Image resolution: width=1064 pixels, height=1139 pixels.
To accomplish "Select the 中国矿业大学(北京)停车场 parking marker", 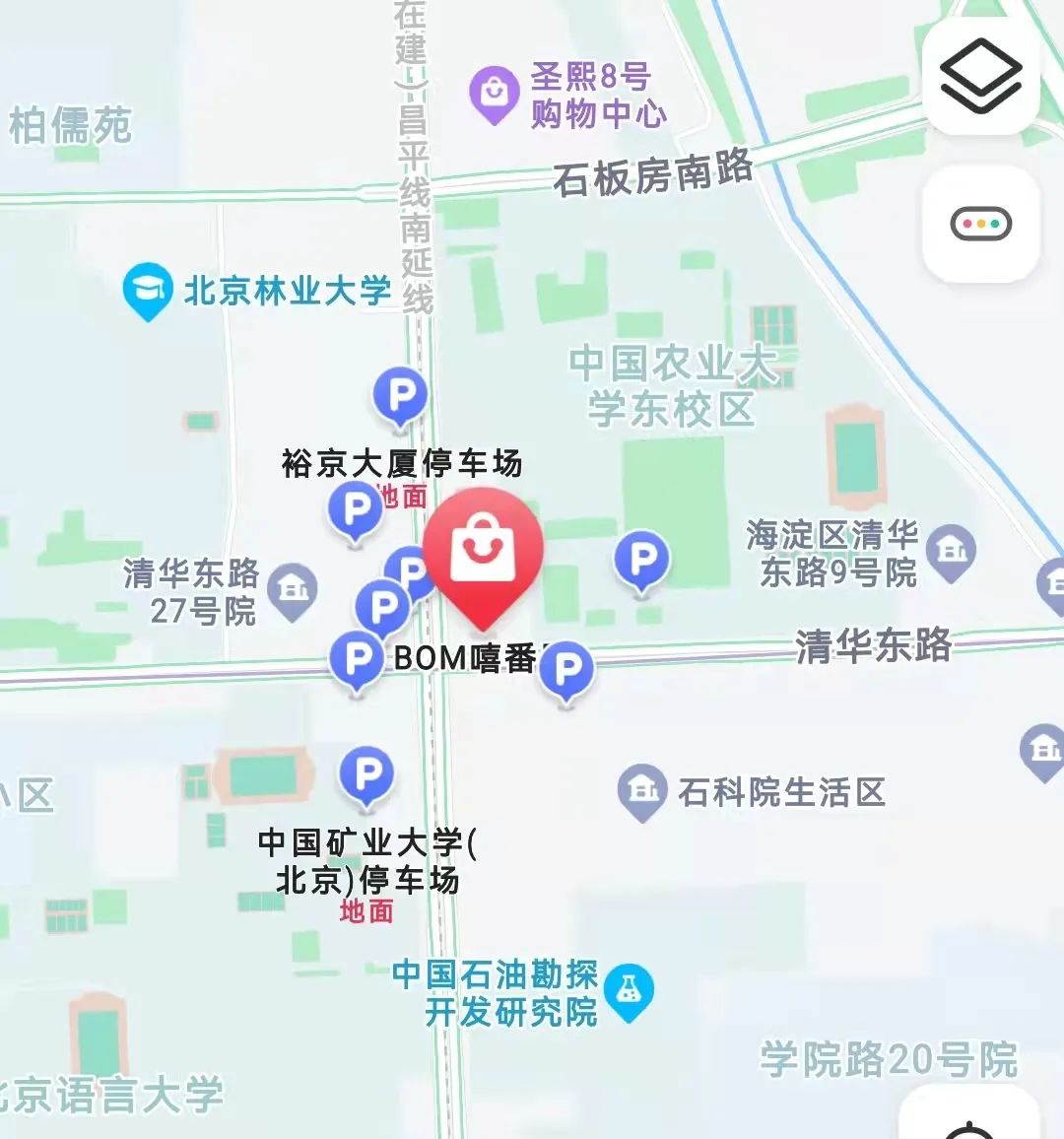I will pos(365,773).
